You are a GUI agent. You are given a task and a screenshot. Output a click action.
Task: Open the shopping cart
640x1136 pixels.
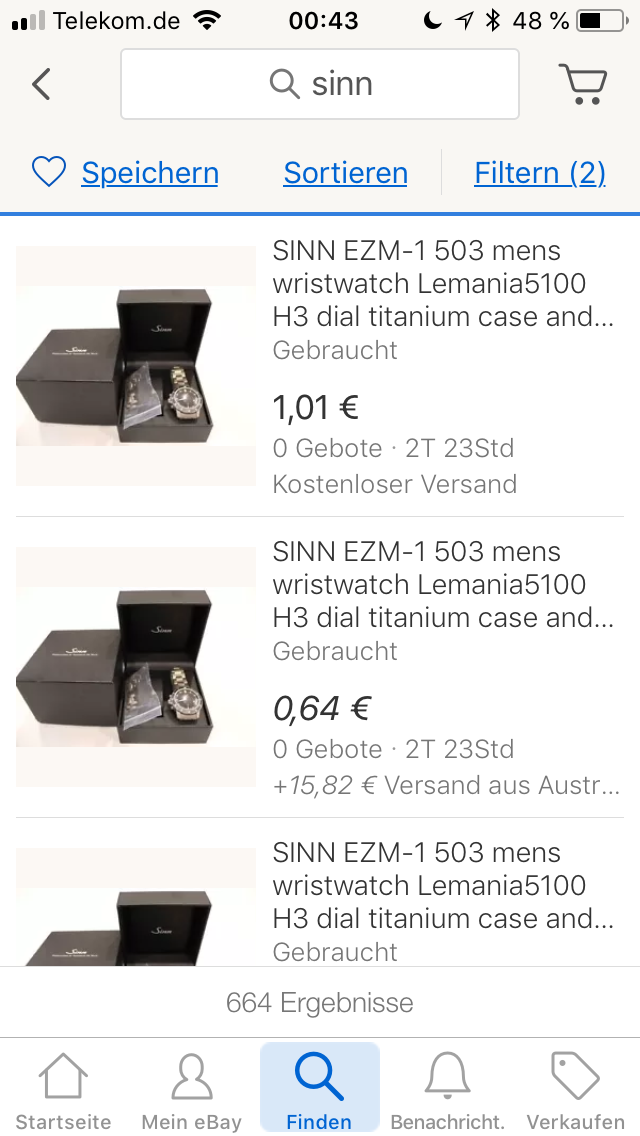coord(582,84)
